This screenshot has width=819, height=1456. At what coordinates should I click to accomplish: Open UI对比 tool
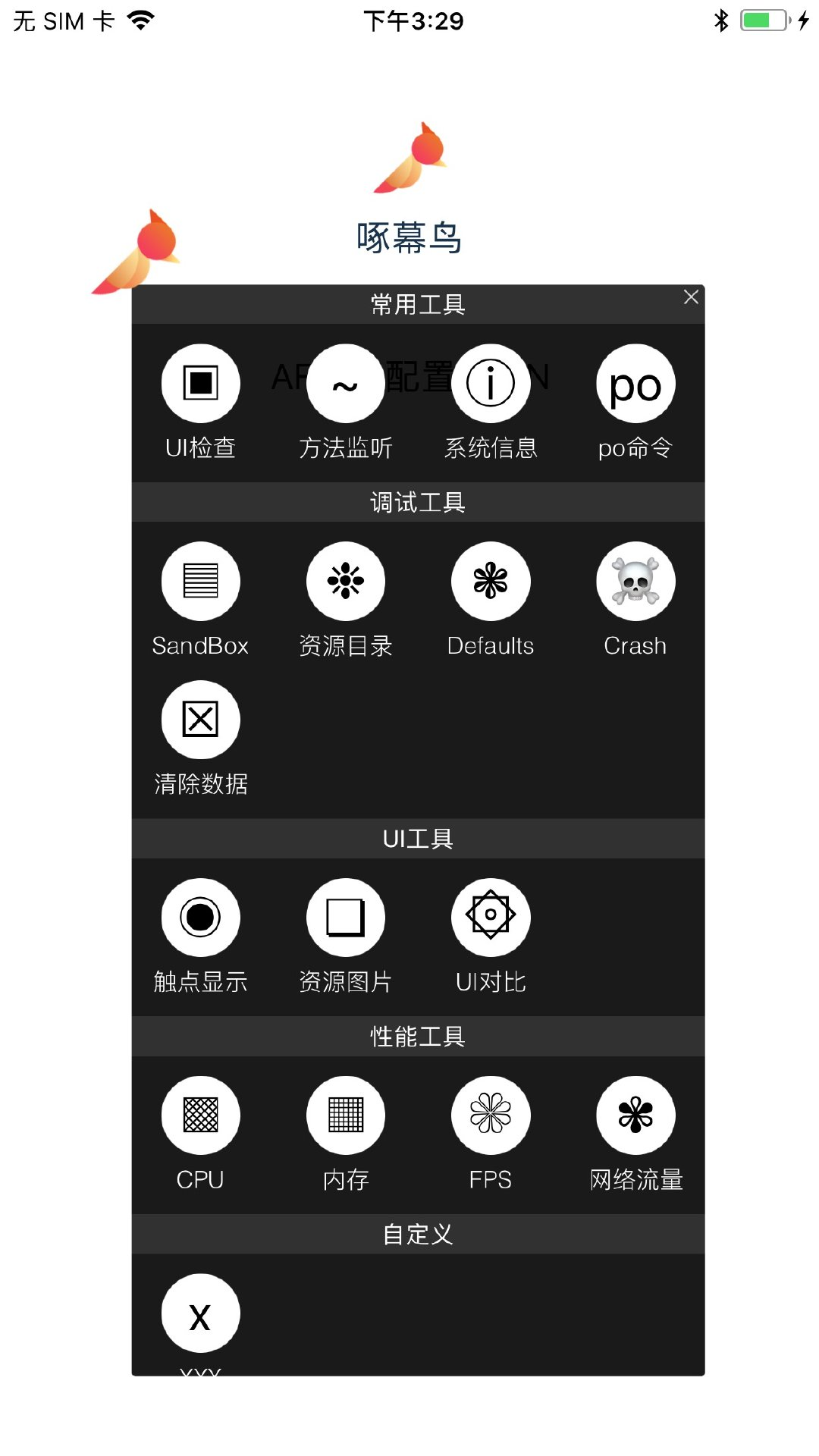pyautogui.click(x=491, y=918)
